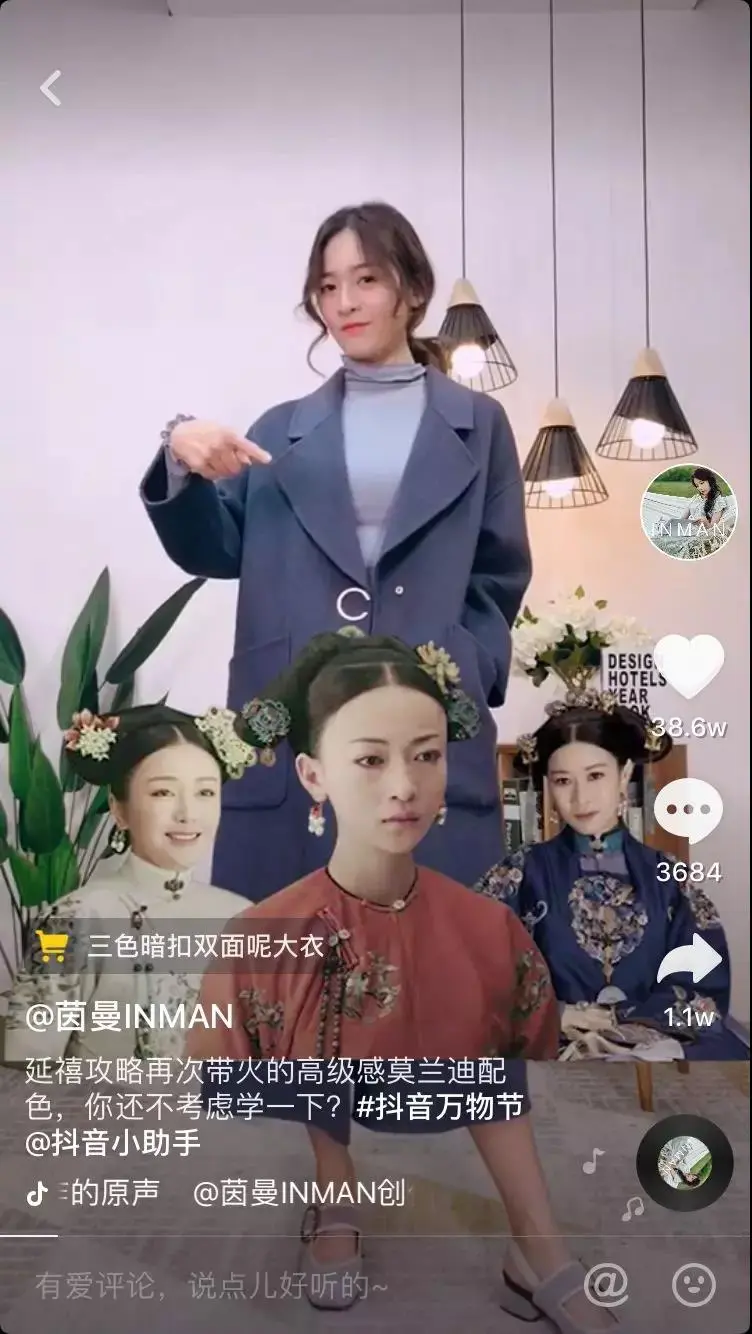Mention someone using the @ icon
This screenshot has height=1334, width=752.
click(606, 1284)
